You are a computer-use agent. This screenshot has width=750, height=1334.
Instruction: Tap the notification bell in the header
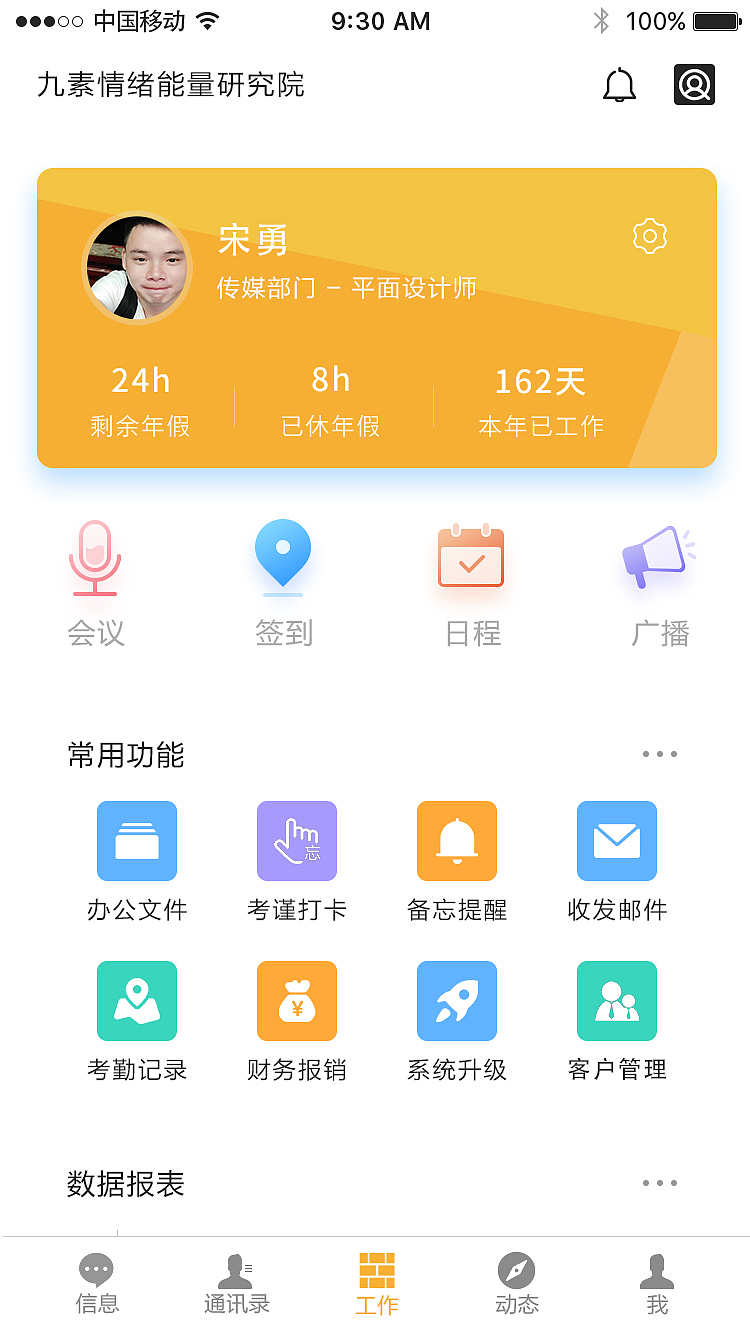[619, 85]
